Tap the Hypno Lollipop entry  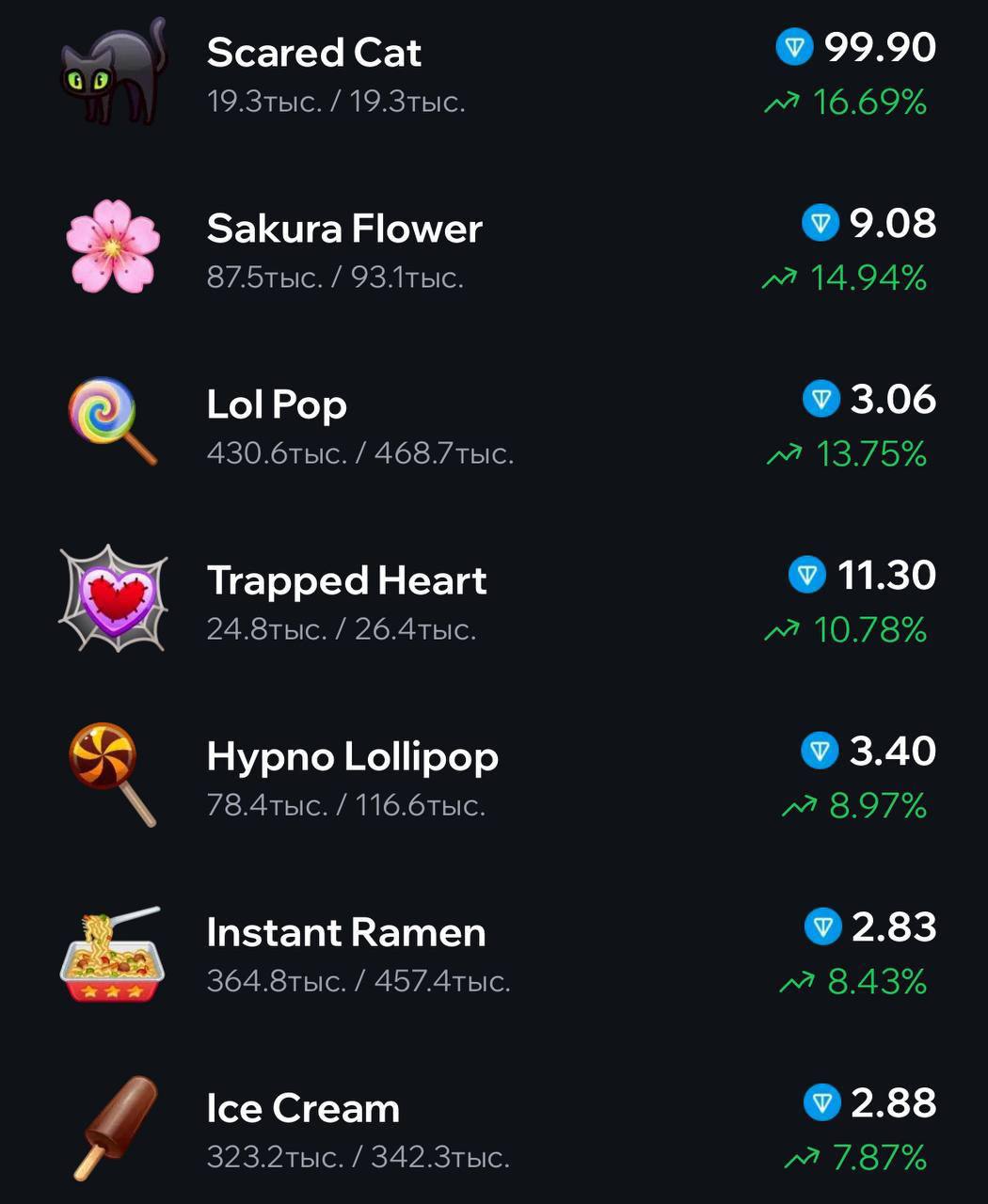[x=352, y=757]
